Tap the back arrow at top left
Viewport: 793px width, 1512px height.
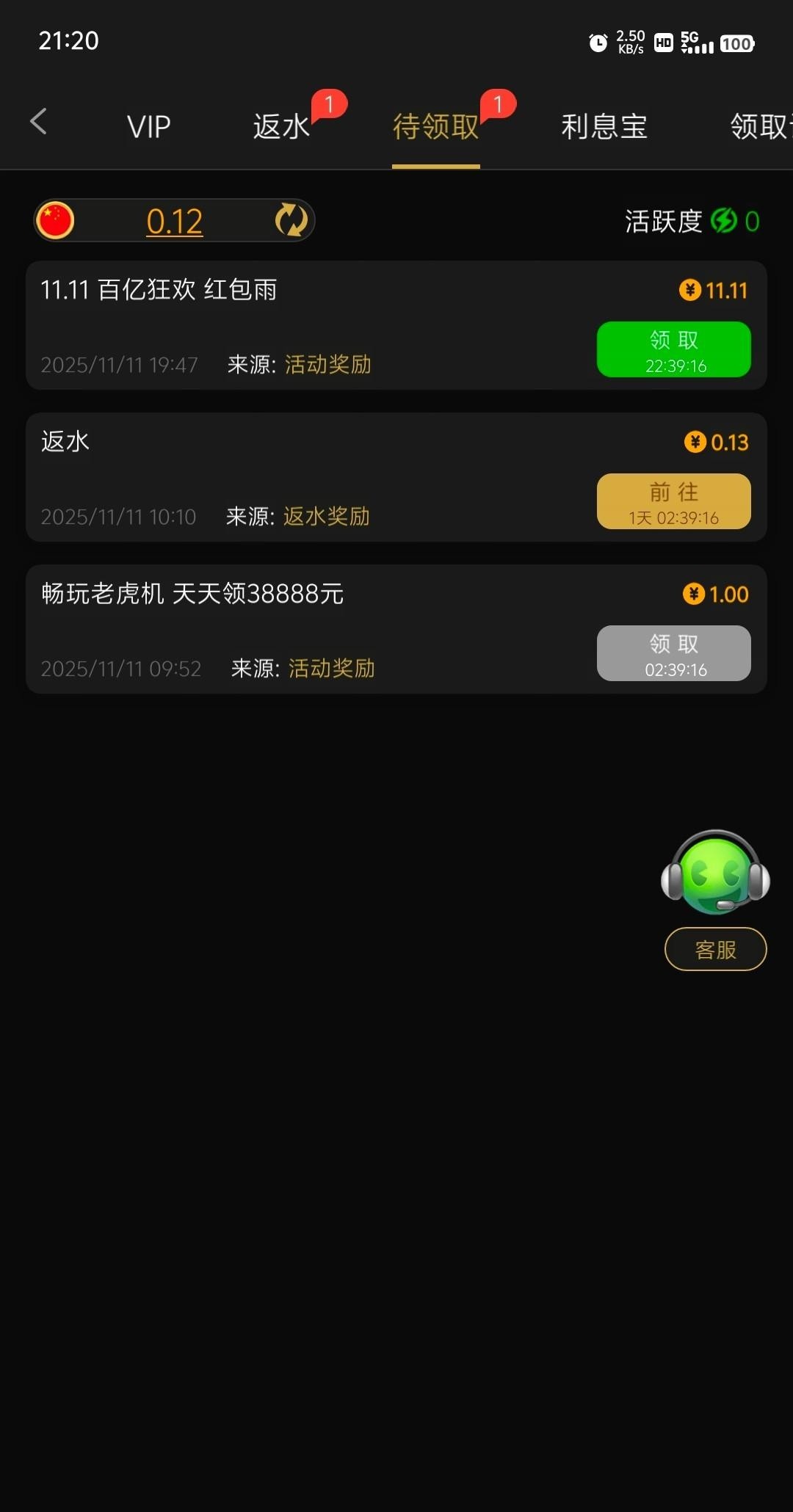click(38, 122)
